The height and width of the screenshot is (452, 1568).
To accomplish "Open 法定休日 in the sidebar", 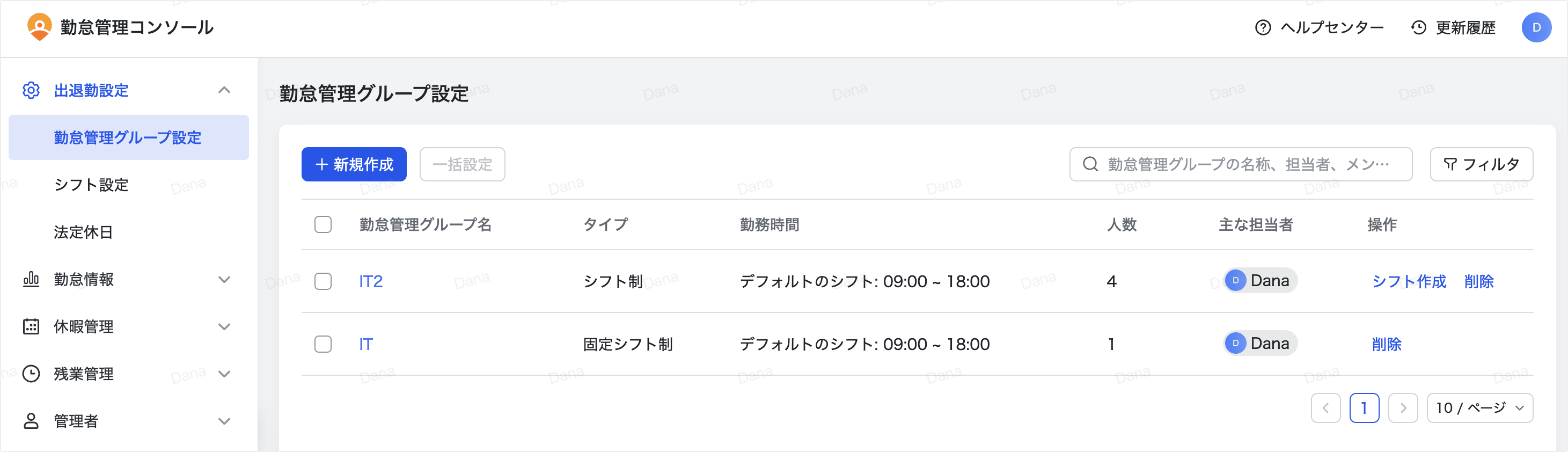I will point(83,232).
